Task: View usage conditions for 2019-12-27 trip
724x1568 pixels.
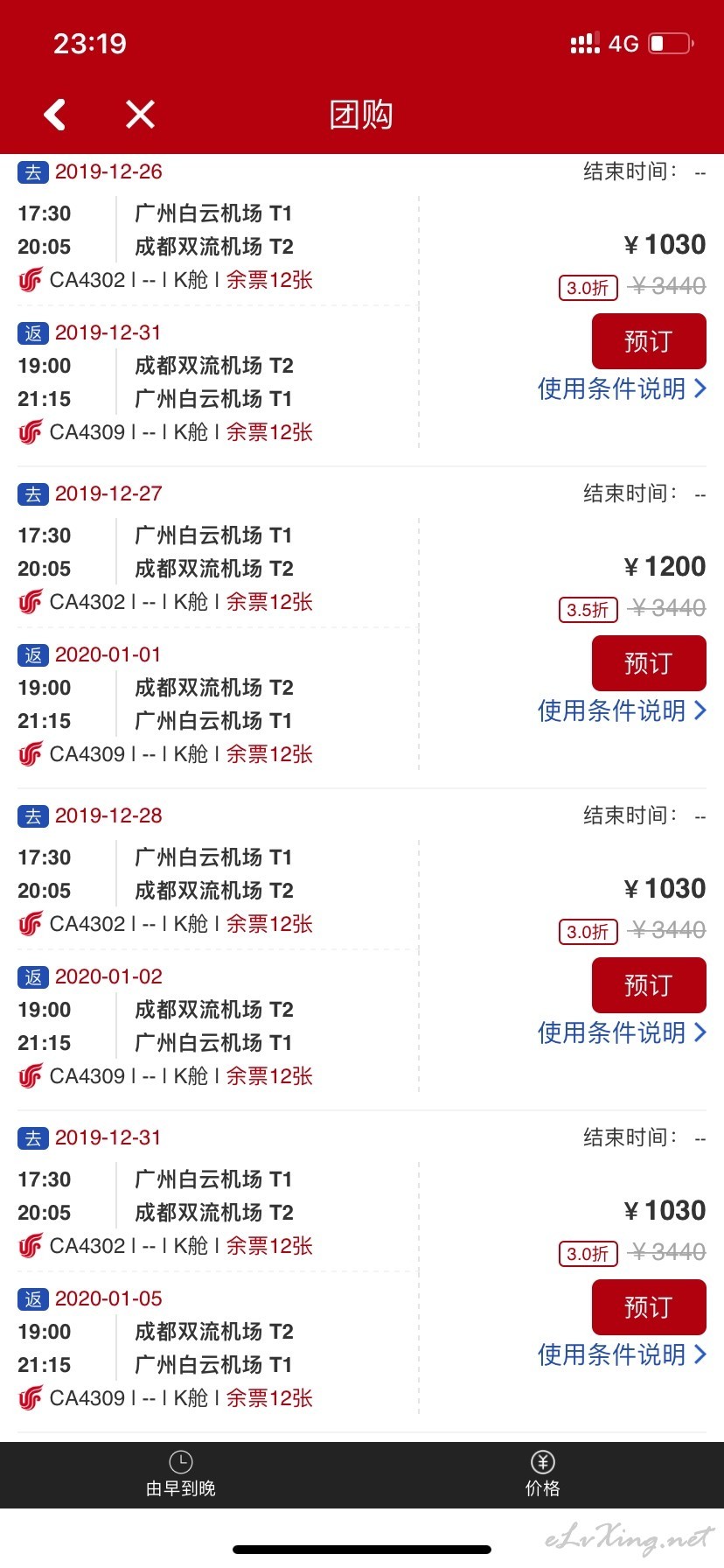Action: click(x=622, y=710)
